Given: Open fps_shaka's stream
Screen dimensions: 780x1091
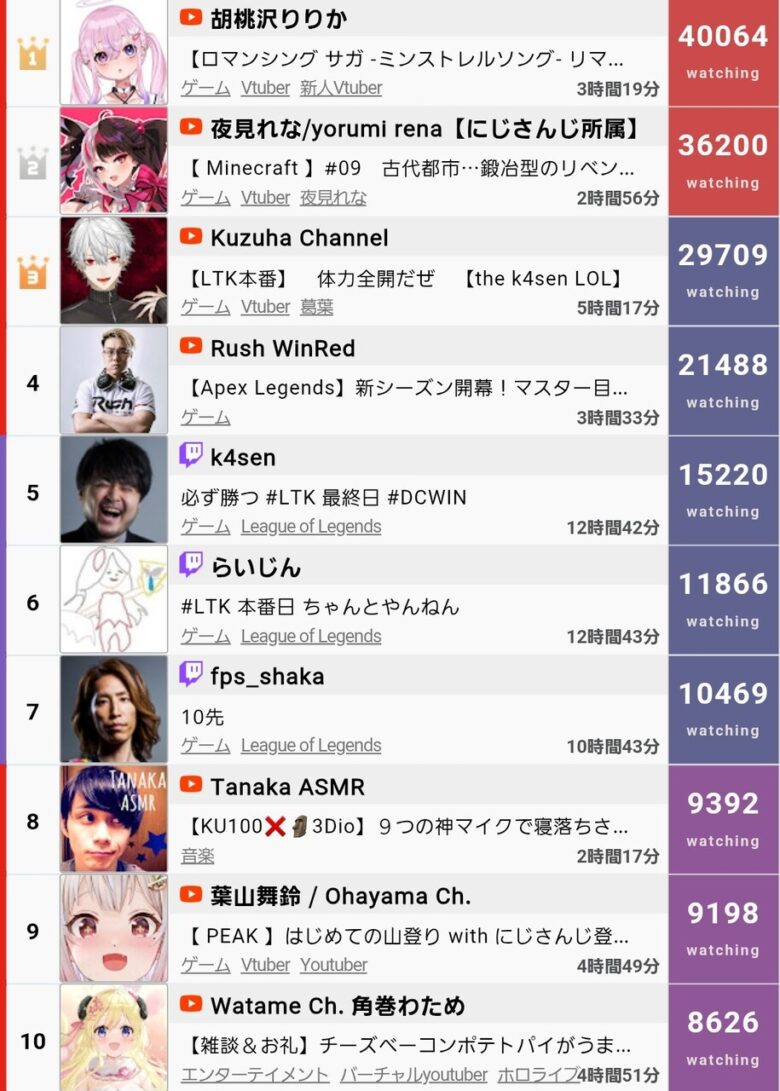Looking at the screenshot, I should click(x=267, y=677).
